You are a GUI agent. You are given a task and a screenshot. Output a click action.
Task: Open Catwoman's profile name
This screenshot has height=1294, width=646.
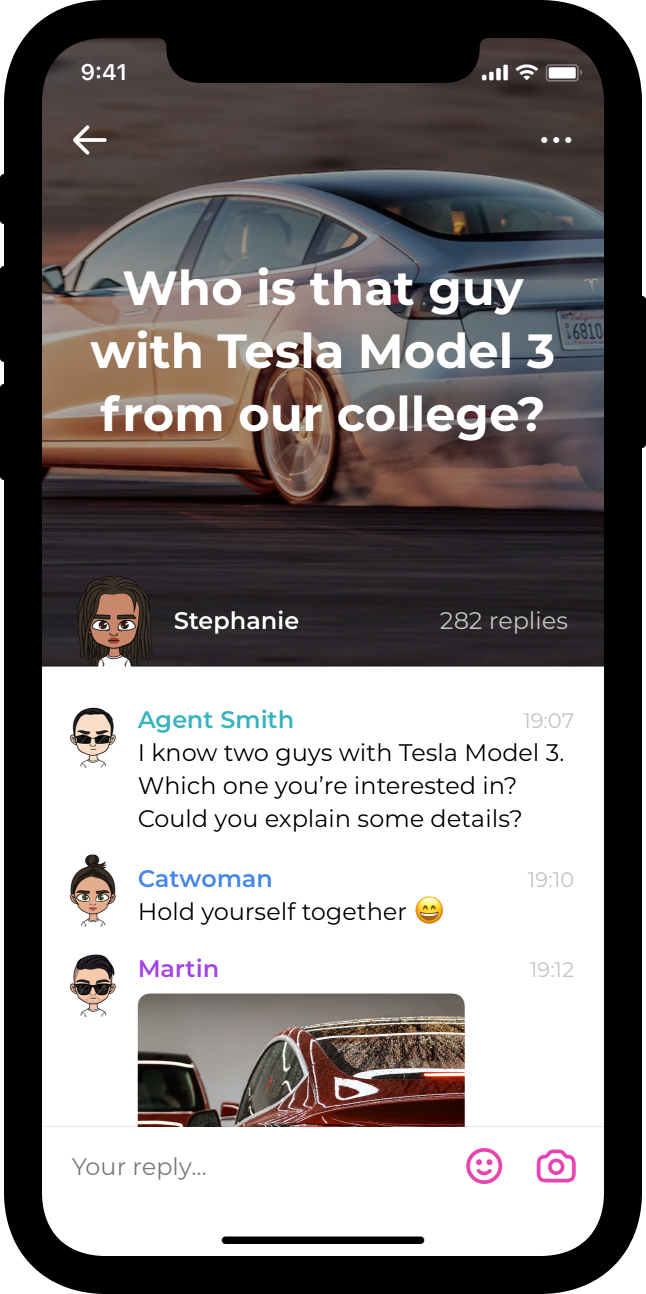pyautogui.click(x=205, y=879)
